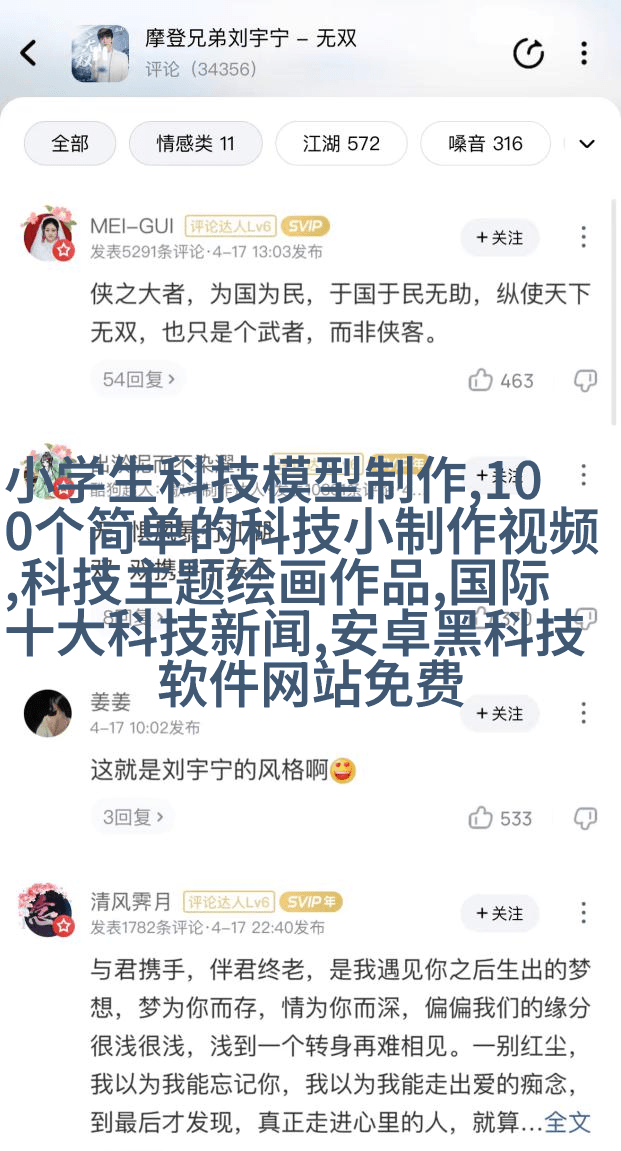Follow user 姜姜

coord(499,713)
